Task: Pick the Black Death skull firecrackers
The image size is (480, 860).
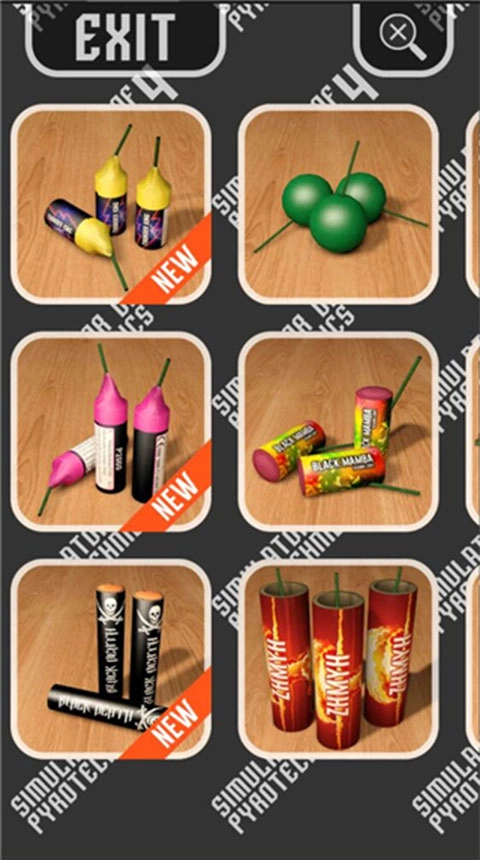Action: click(111, 659)
